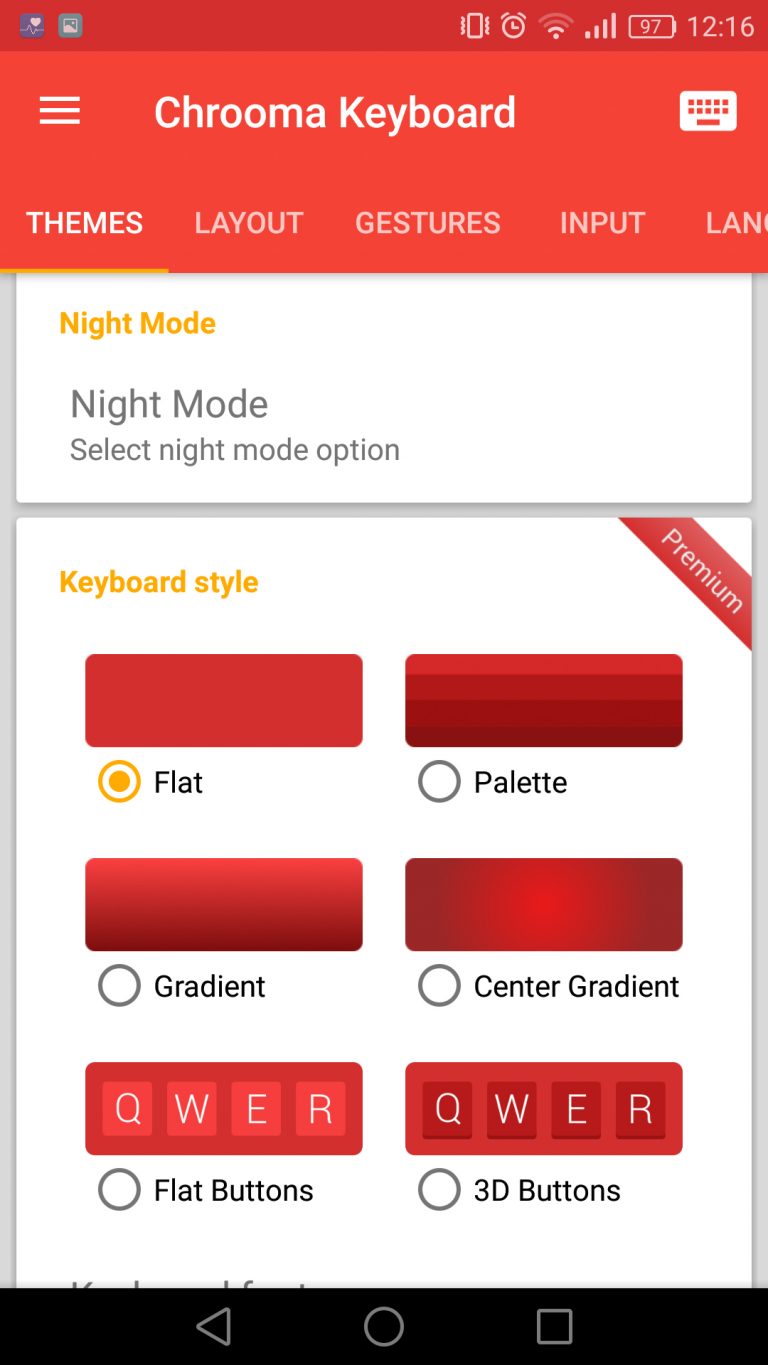The image size is (768, 1365).
Task: Select the Flat keyboard style
Action: [x=120, y=781]
